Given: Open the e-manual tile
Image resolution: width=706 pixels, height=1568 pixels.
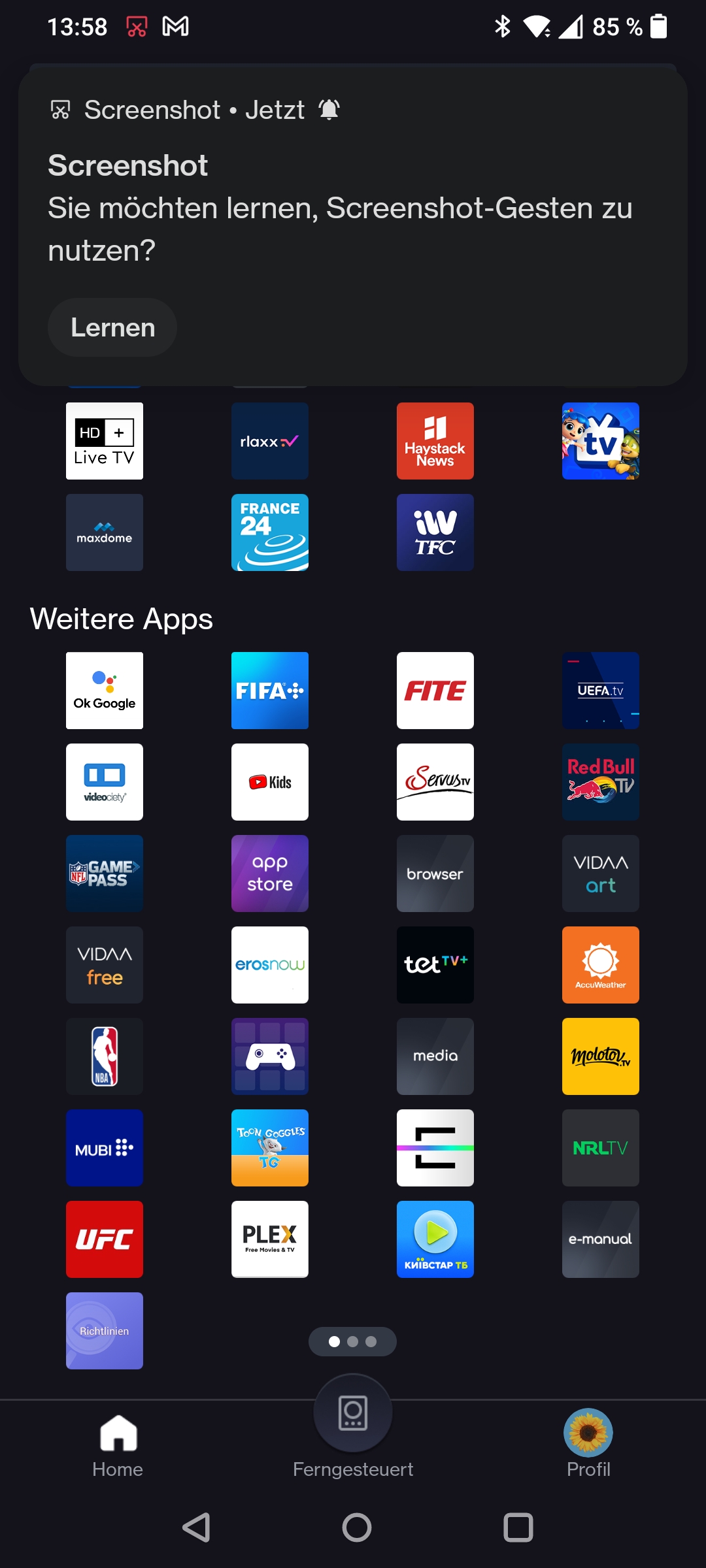Looking at the screenshot, I should 601,1239.
